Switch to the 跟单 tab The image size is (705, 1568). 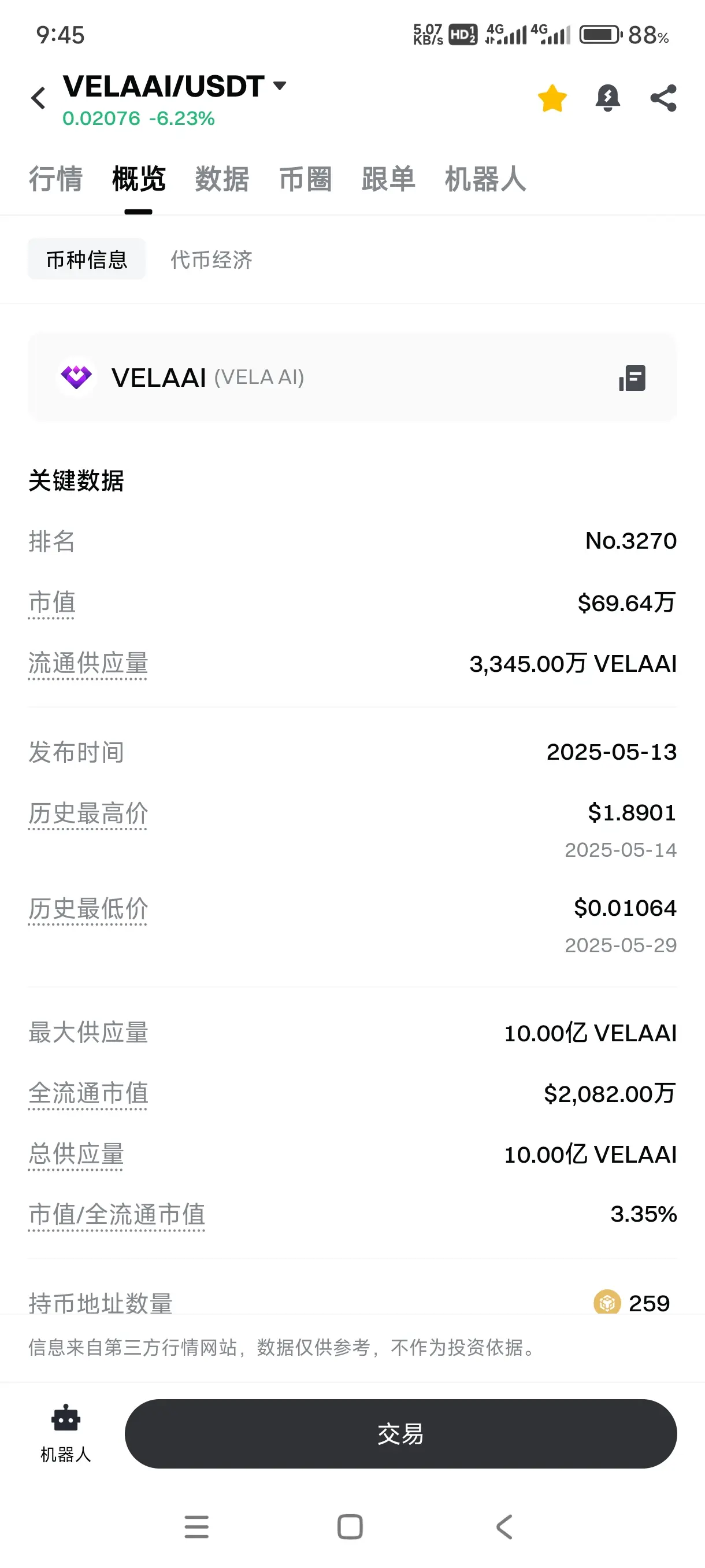pos(388,179)
